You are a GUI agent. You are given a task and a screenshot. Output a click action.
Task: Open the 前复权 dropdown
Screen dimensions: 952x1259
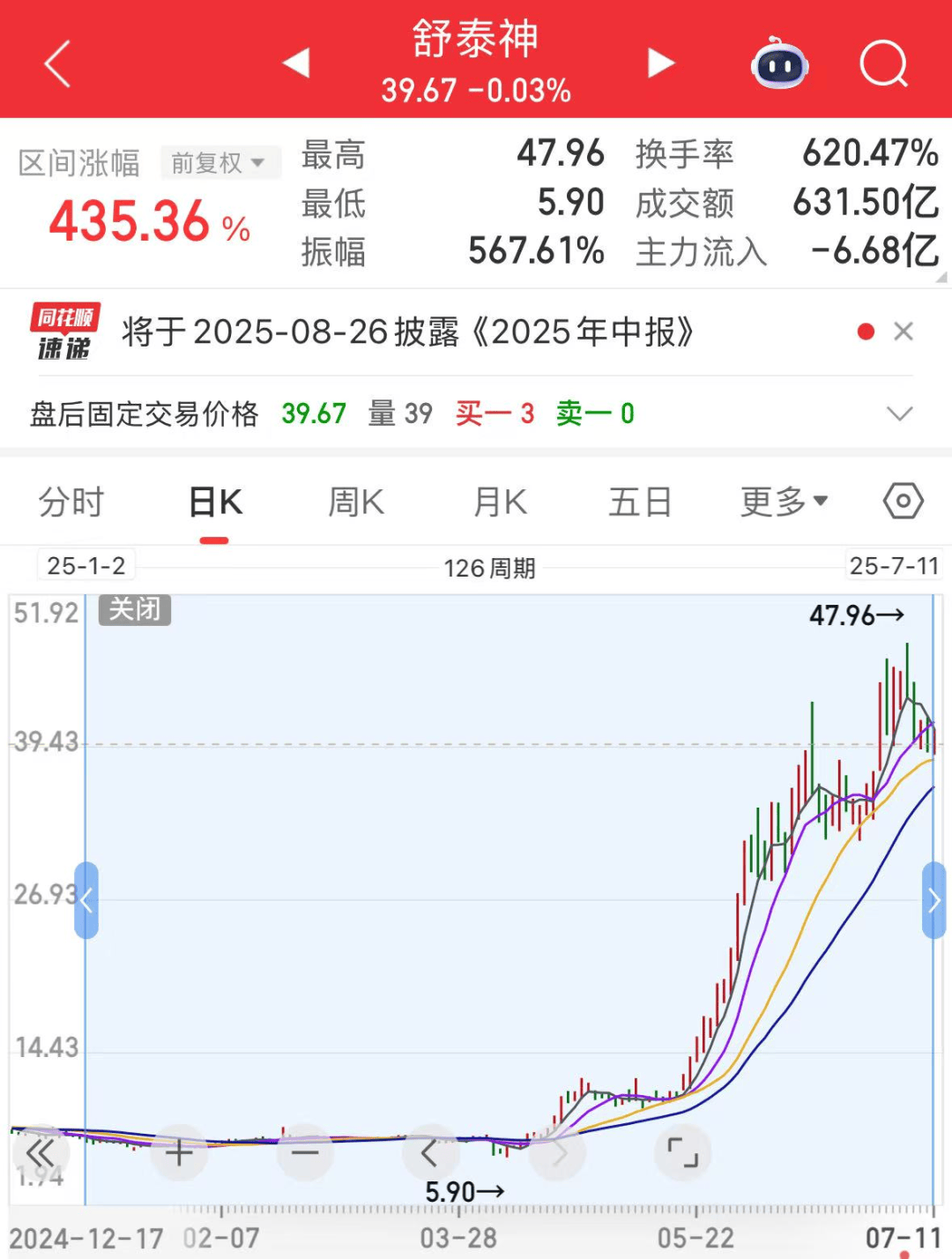(x=219, y=163)
